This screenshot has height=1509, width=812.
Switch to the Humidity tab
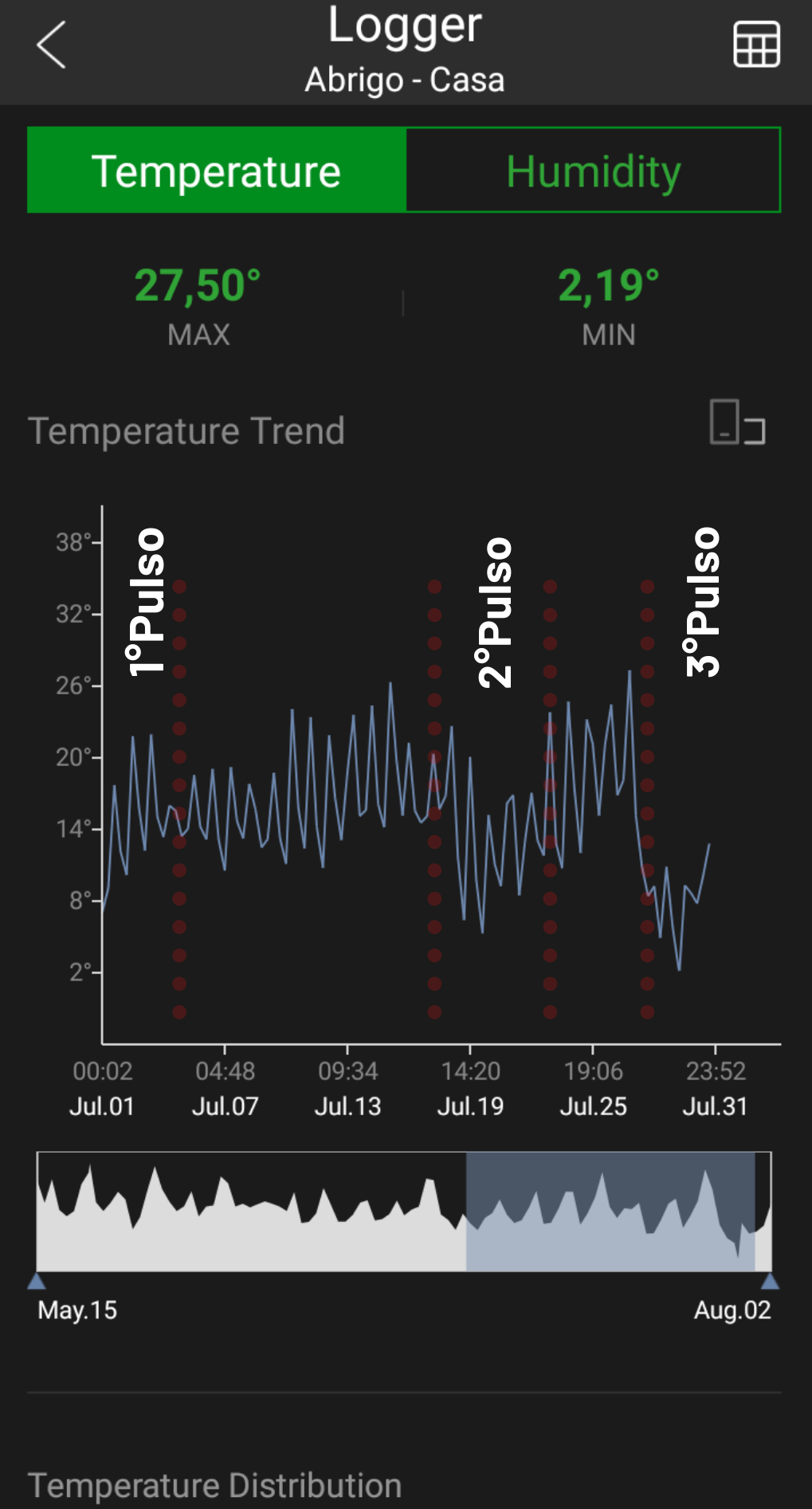tap(593, 171)
